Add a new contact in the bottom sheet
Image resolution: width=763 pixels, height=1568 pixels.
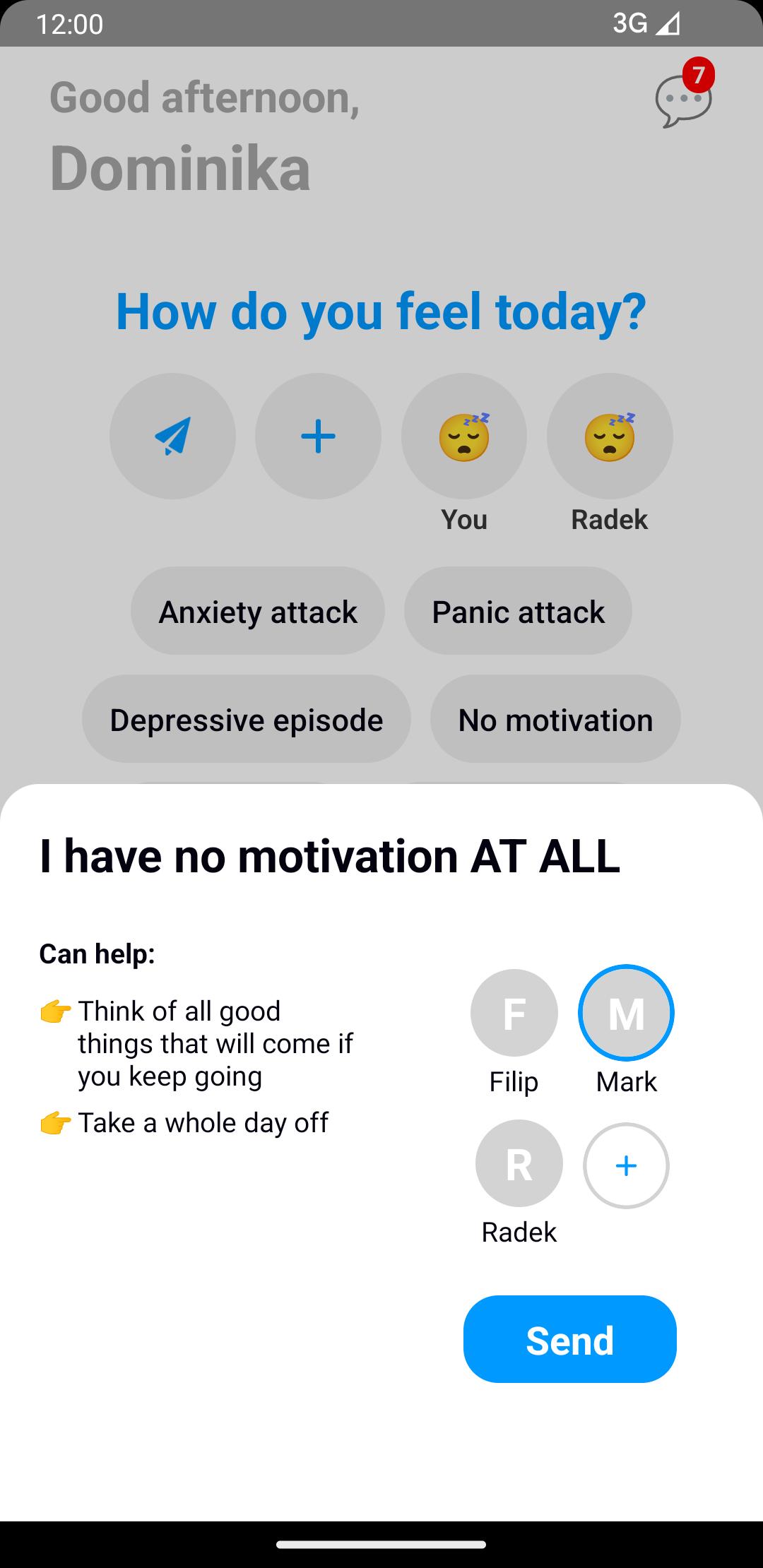point(626,1165)
